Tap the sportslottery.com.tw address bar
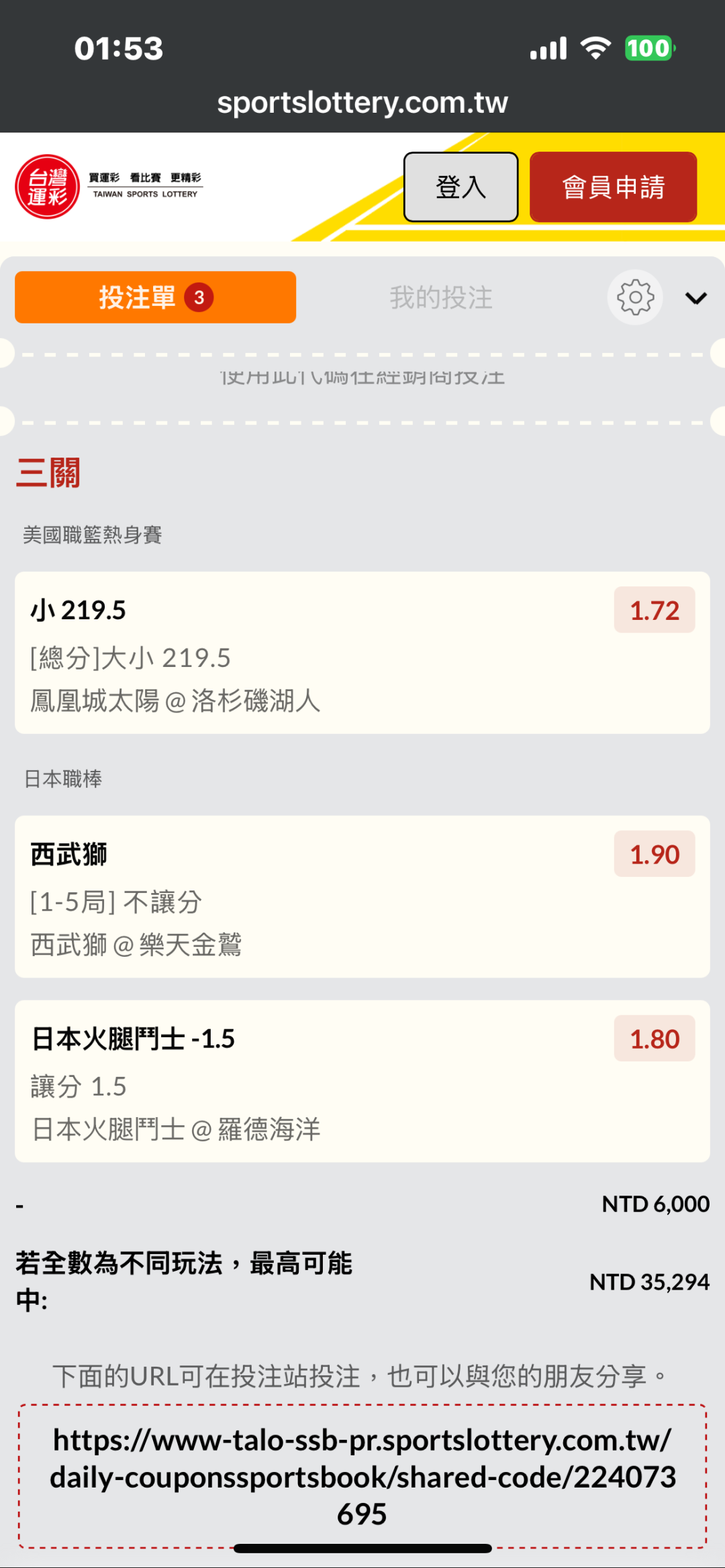Image resolution: width=725 pixels, height=1568 pixels. tap(362, 103)
